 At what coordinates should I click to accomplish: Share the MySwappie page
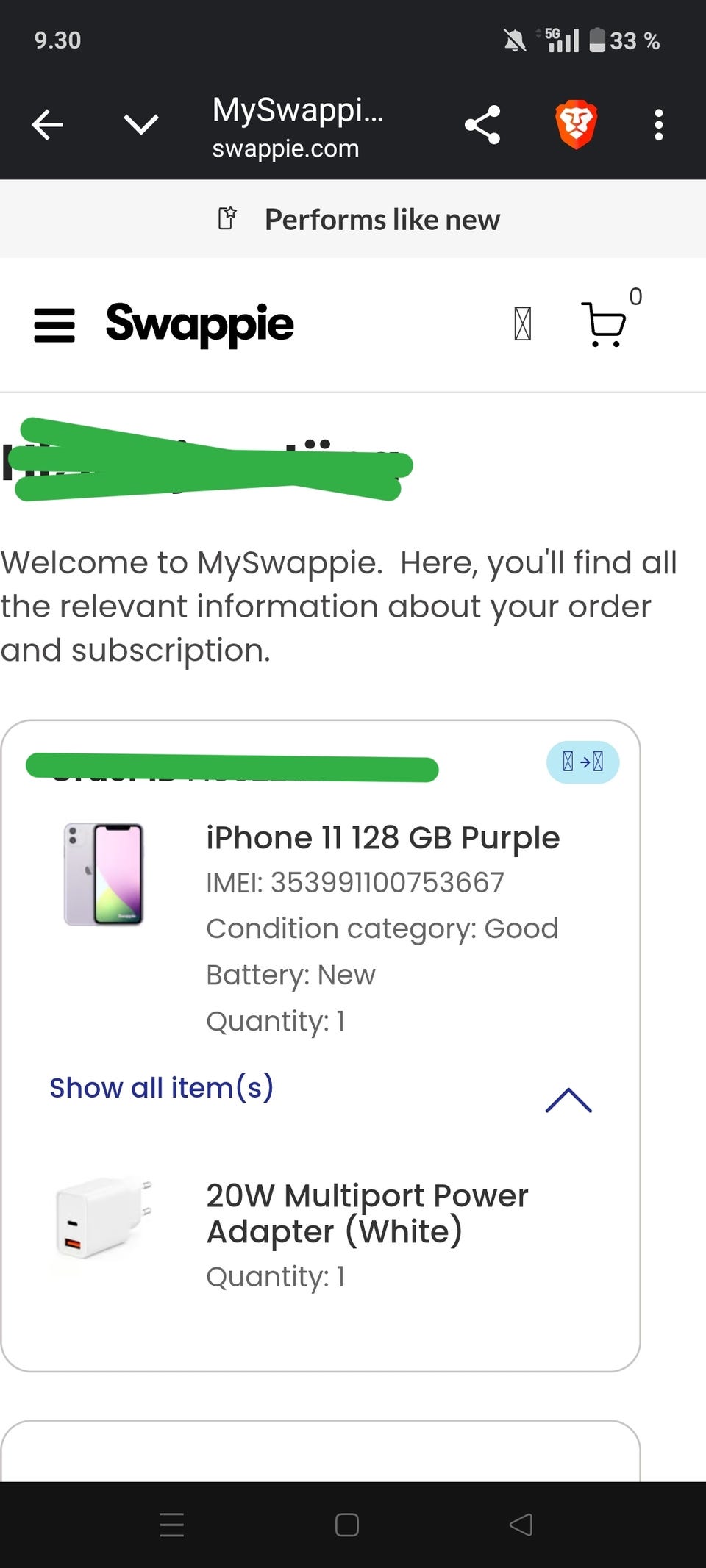[482, 125]
